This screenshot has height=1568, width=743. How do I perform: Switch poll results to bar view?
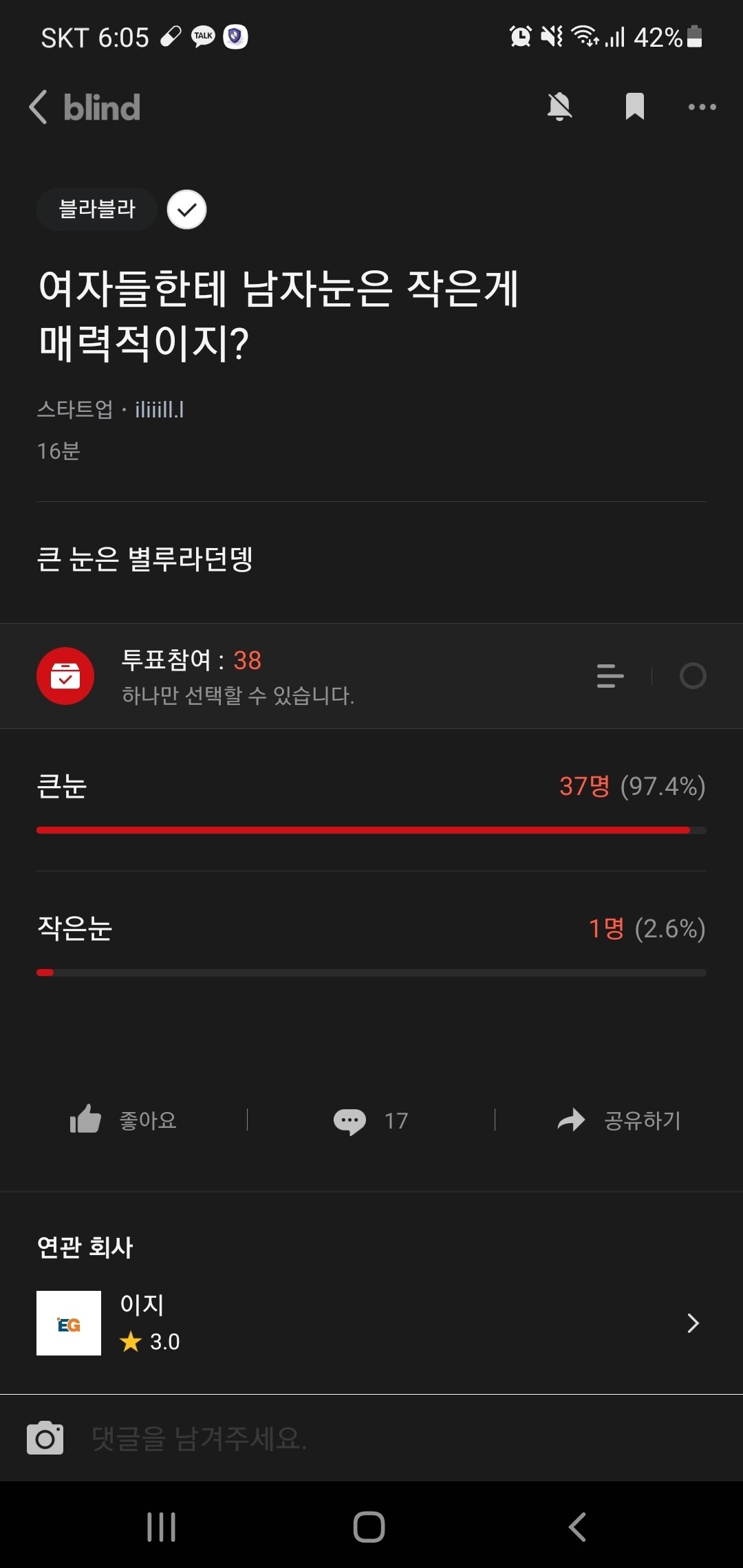pyautogui.click(x=610, y=675)
